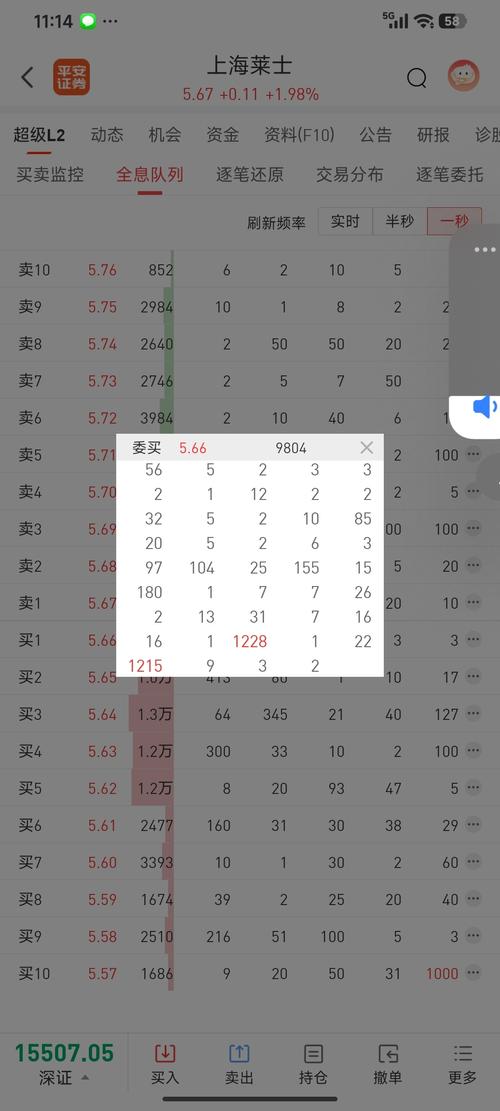Select the 交易分布 sub-tab
The height and width of the screenshot is (1111, 500).
coord(350,174)
